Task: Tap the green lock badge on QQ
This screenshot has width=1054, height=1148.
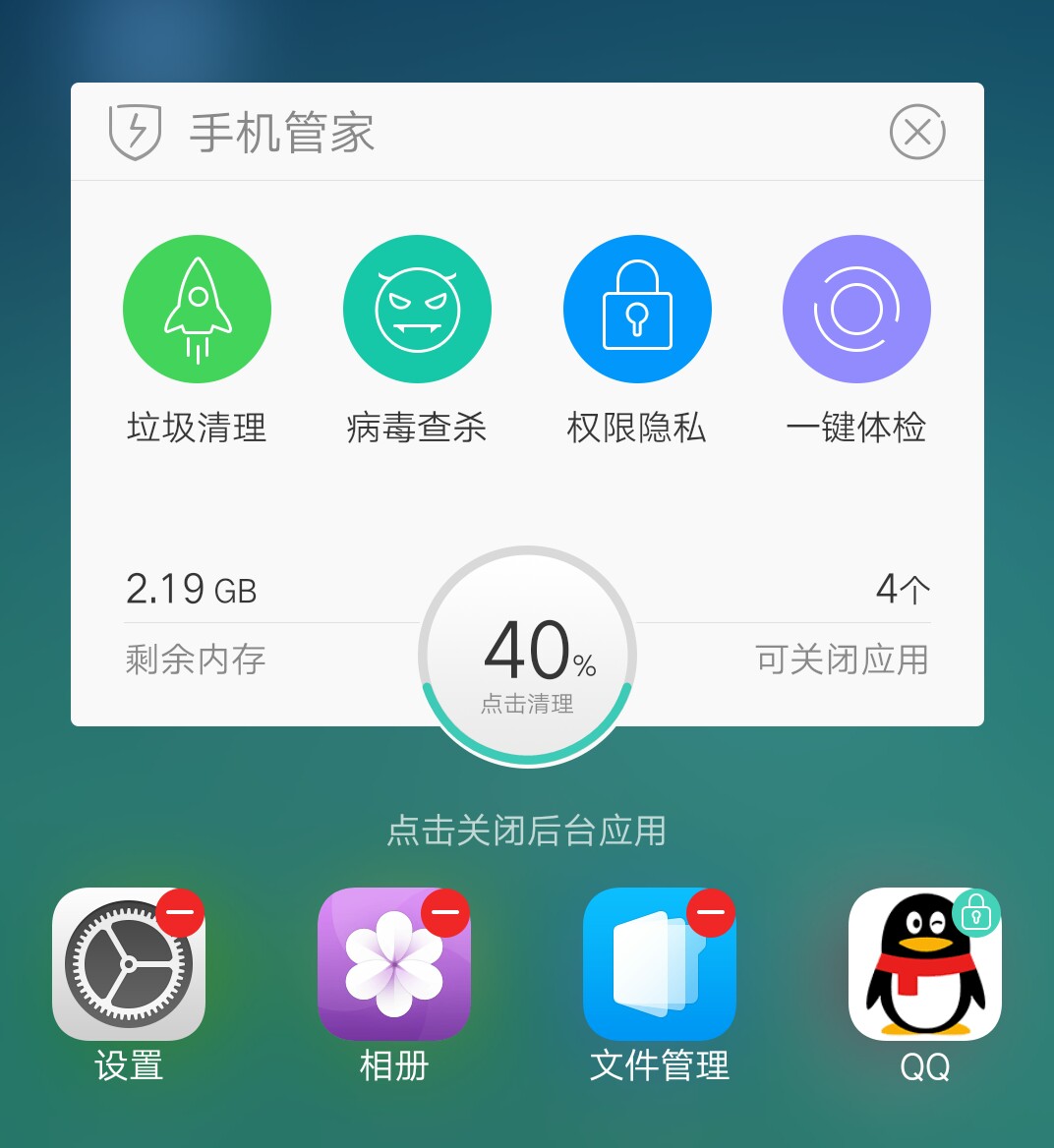Action: coord(977,912)
